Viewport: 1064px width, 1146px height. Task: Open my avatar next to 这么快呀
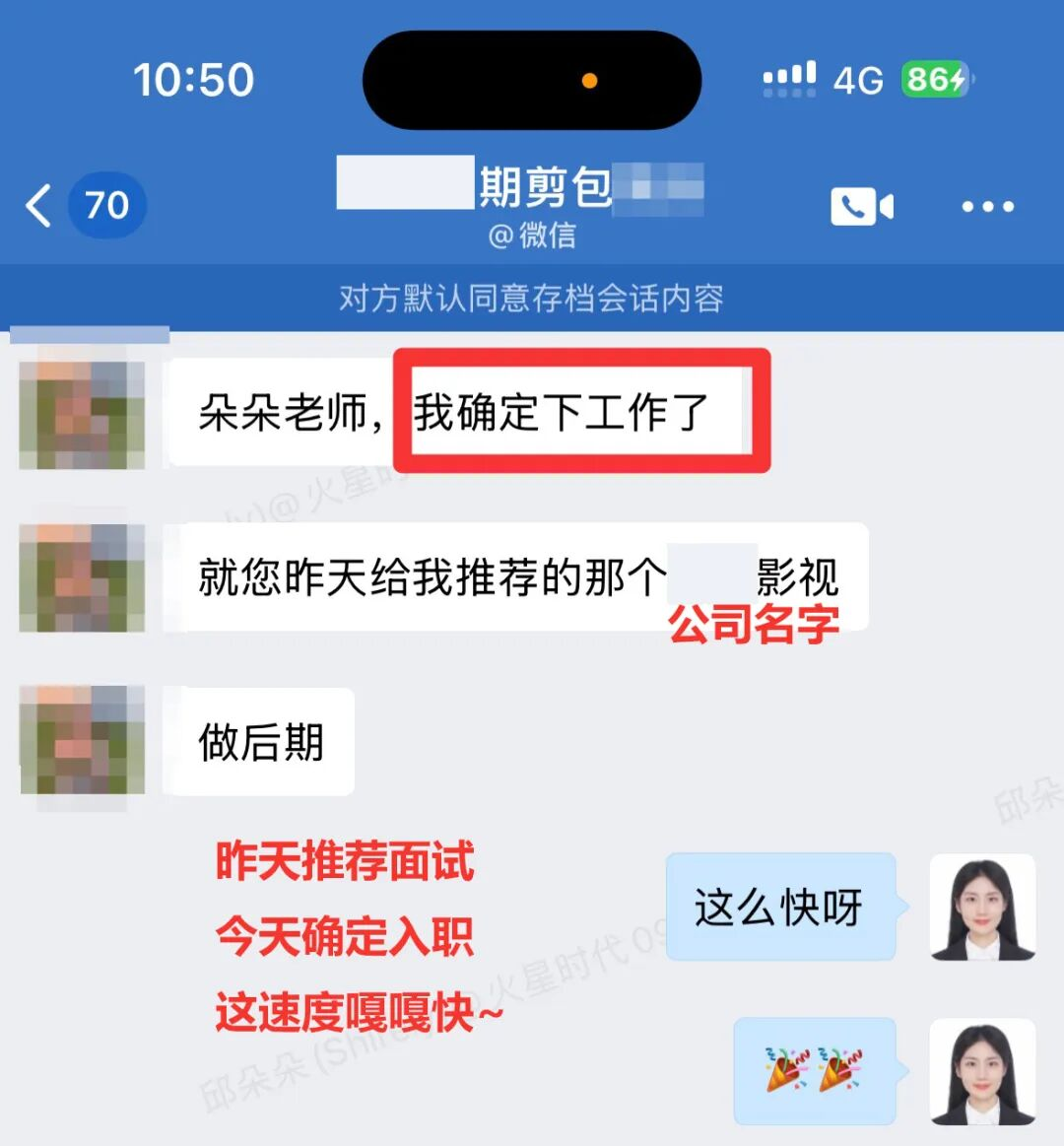click(982, 907)
